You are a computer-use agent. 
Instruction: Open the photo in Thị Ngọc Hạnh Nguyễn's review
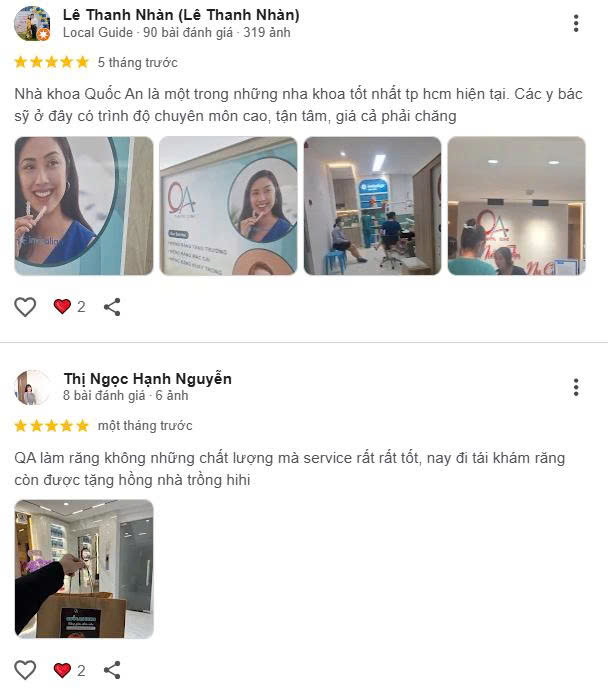(x=84, y=569)
